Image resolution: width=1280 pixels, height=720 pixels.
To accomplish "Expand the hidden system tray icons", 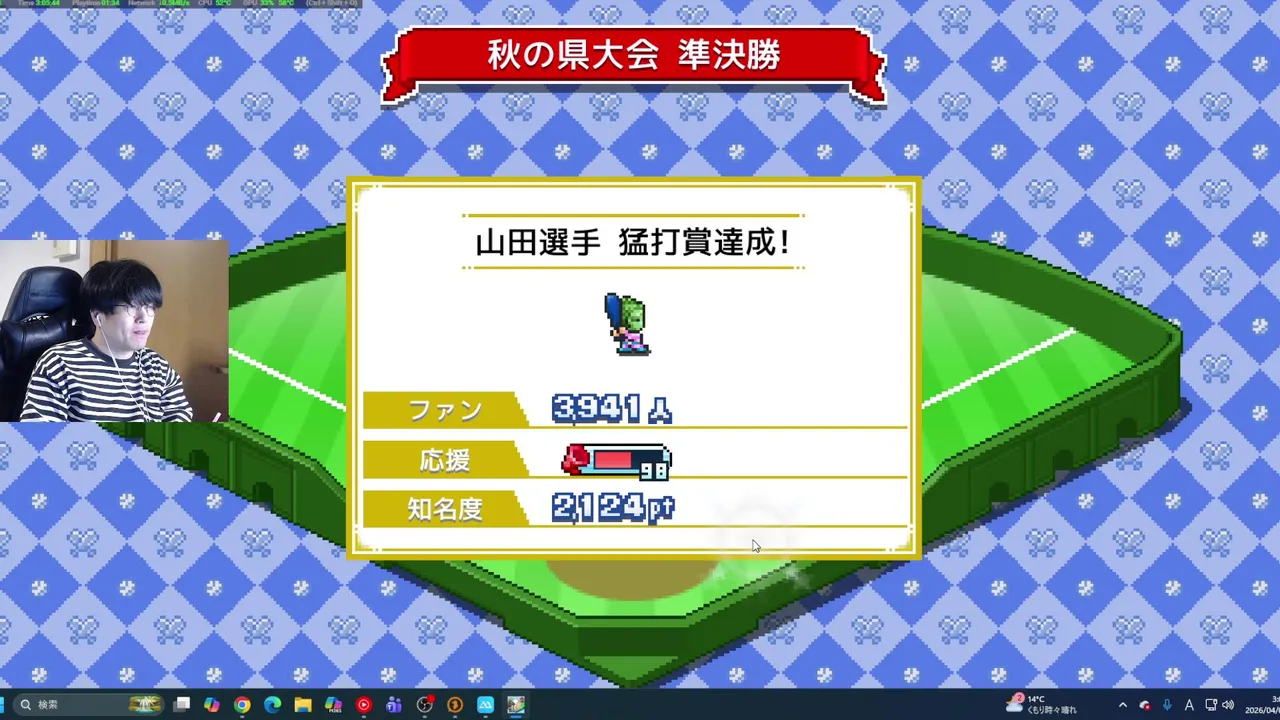I will click(1122, 705).
